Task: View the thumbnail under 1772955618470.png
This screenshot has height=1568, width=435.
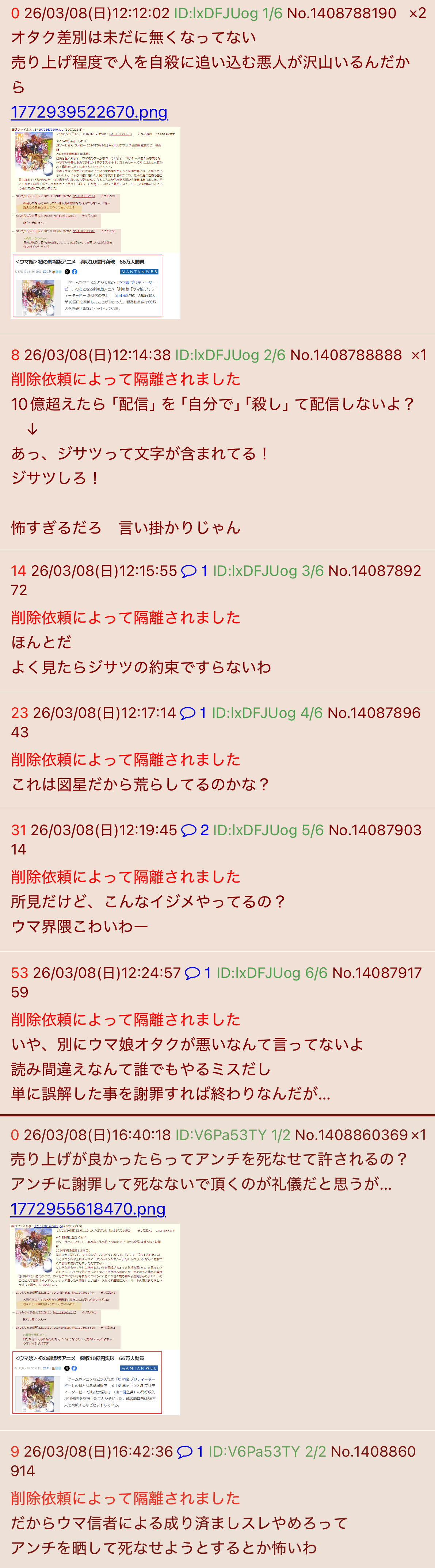Action: tap(96, 1319)
